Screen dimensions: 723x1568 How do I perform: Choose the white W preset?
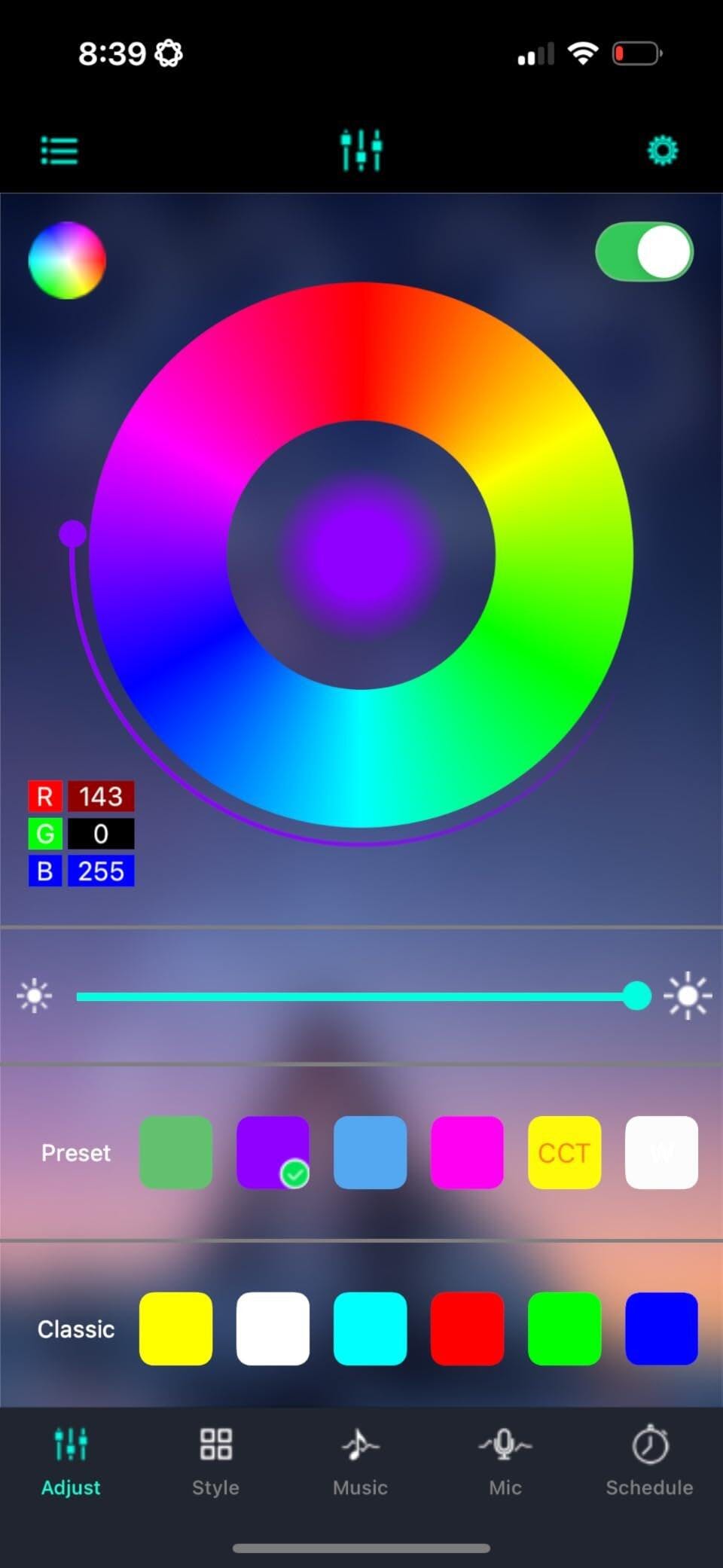661,1152
